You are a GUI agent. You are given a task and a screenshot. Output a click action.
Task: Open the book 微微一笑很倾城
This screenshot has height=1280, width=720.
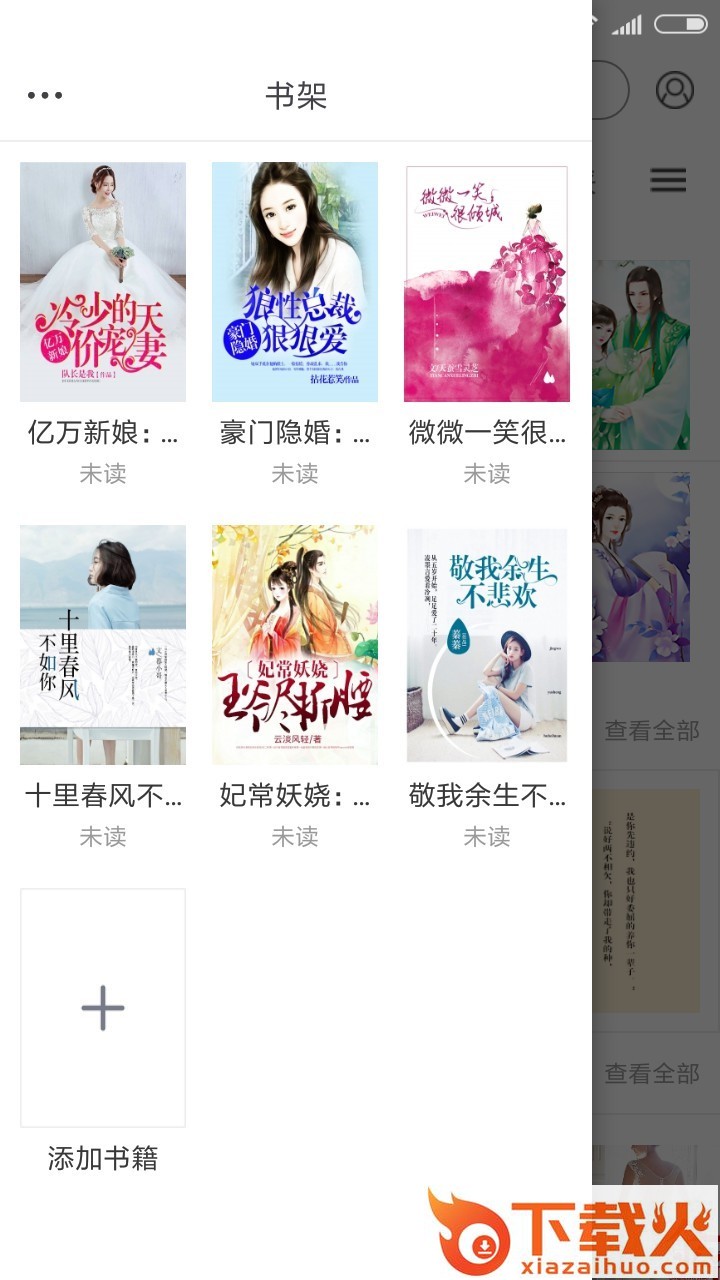click(x=487, y=284)
